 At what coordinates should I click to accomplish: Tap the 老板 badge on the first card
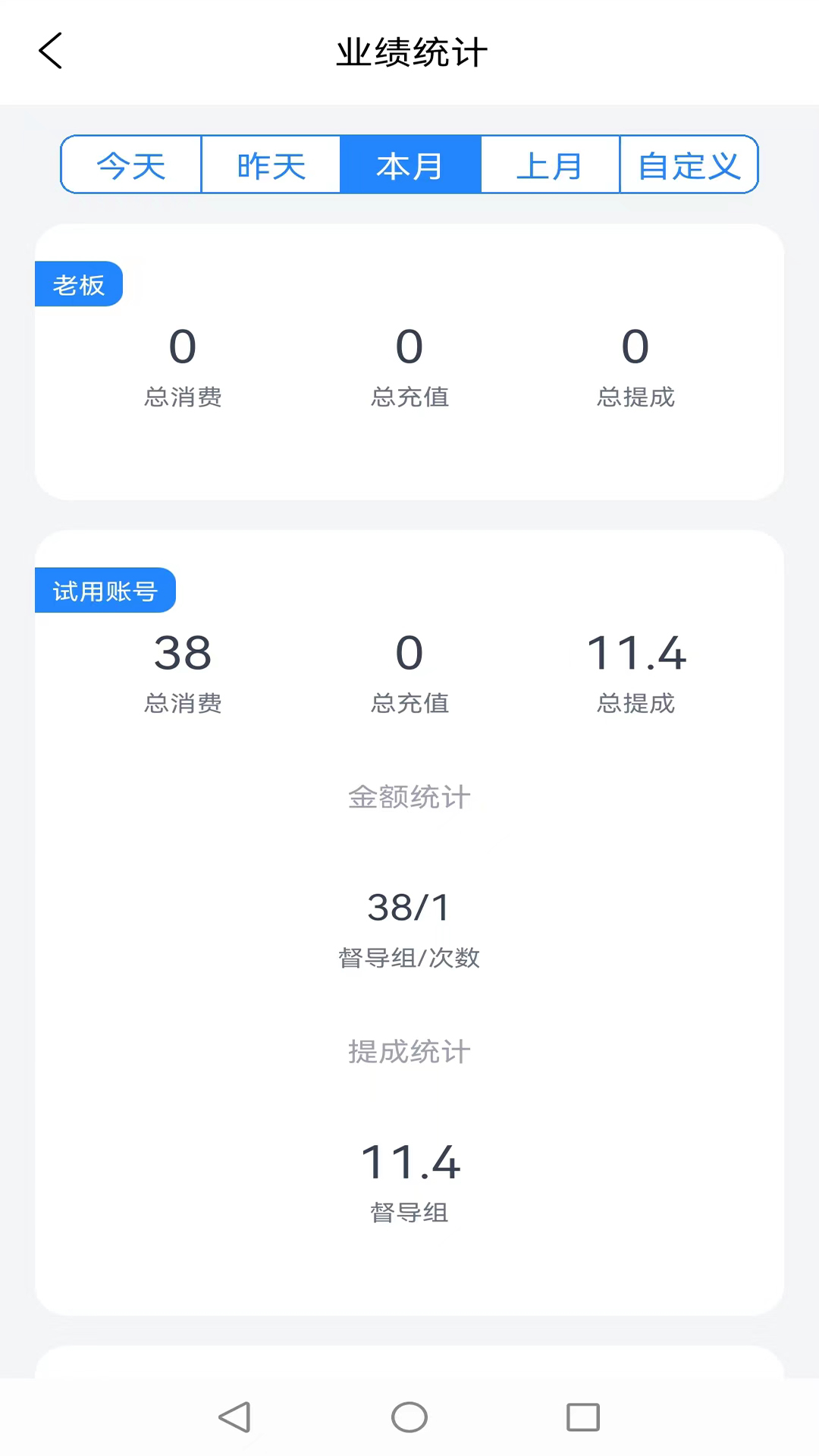coord(78,284)
